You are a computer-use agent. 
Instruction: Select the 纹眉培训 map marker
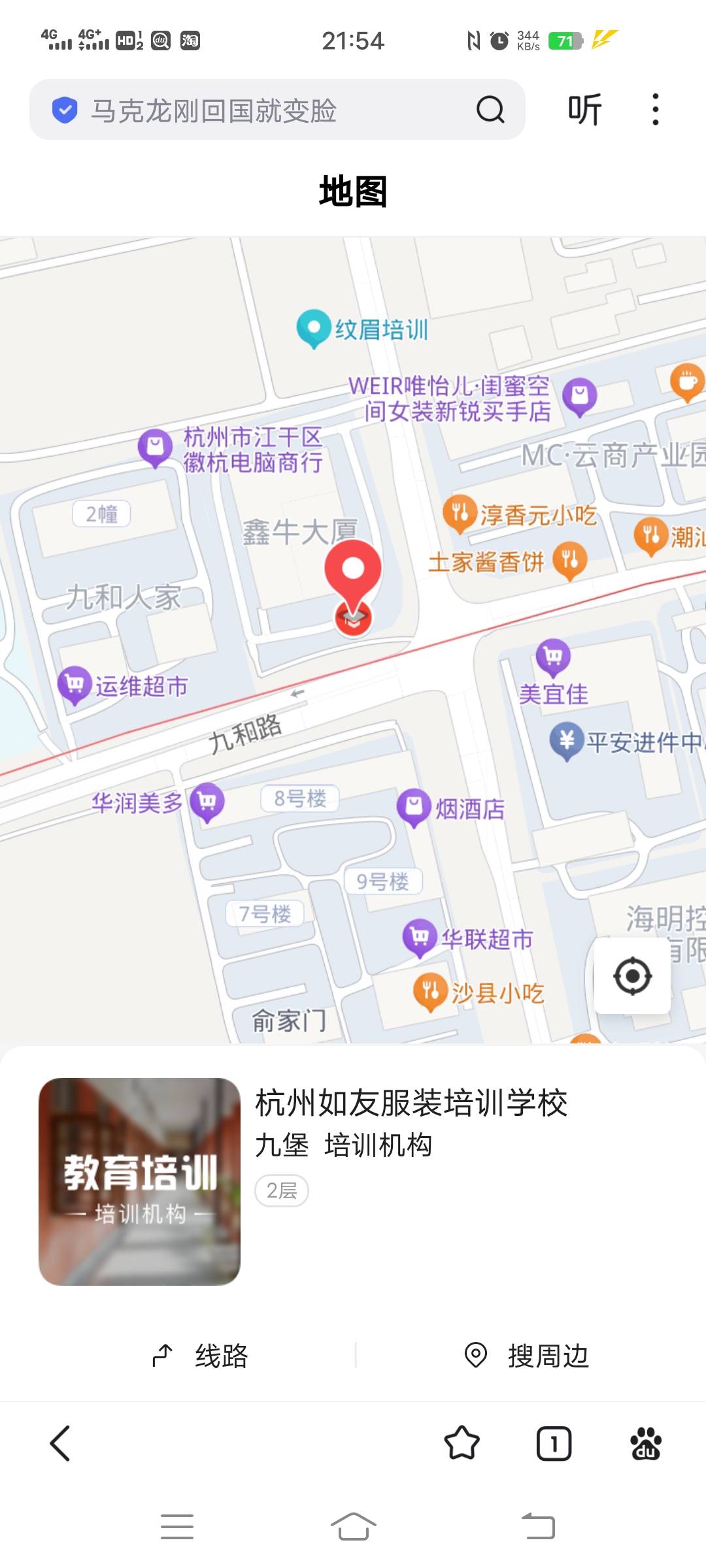tap(314, 328)
